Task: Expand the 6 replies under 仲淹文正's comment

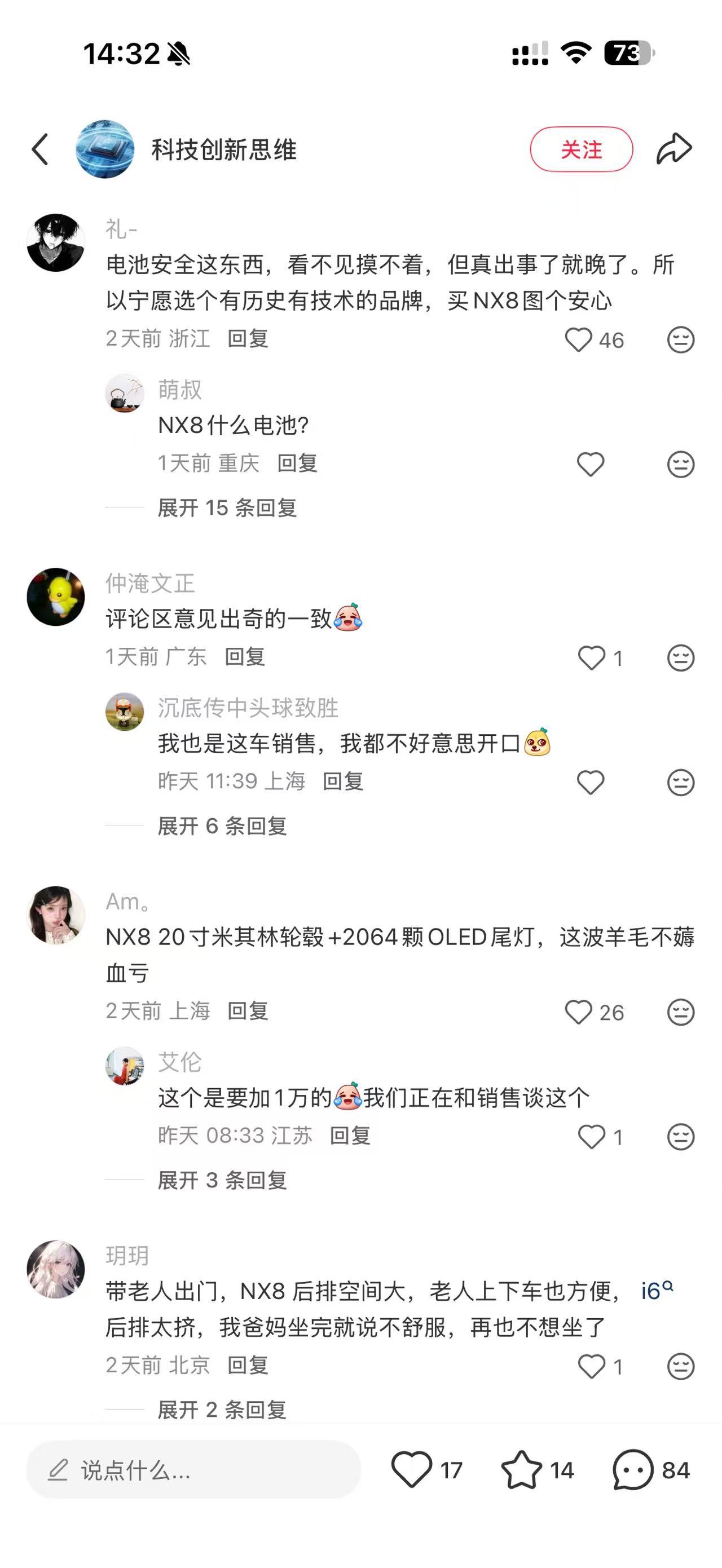Action: tap(222, 826)
